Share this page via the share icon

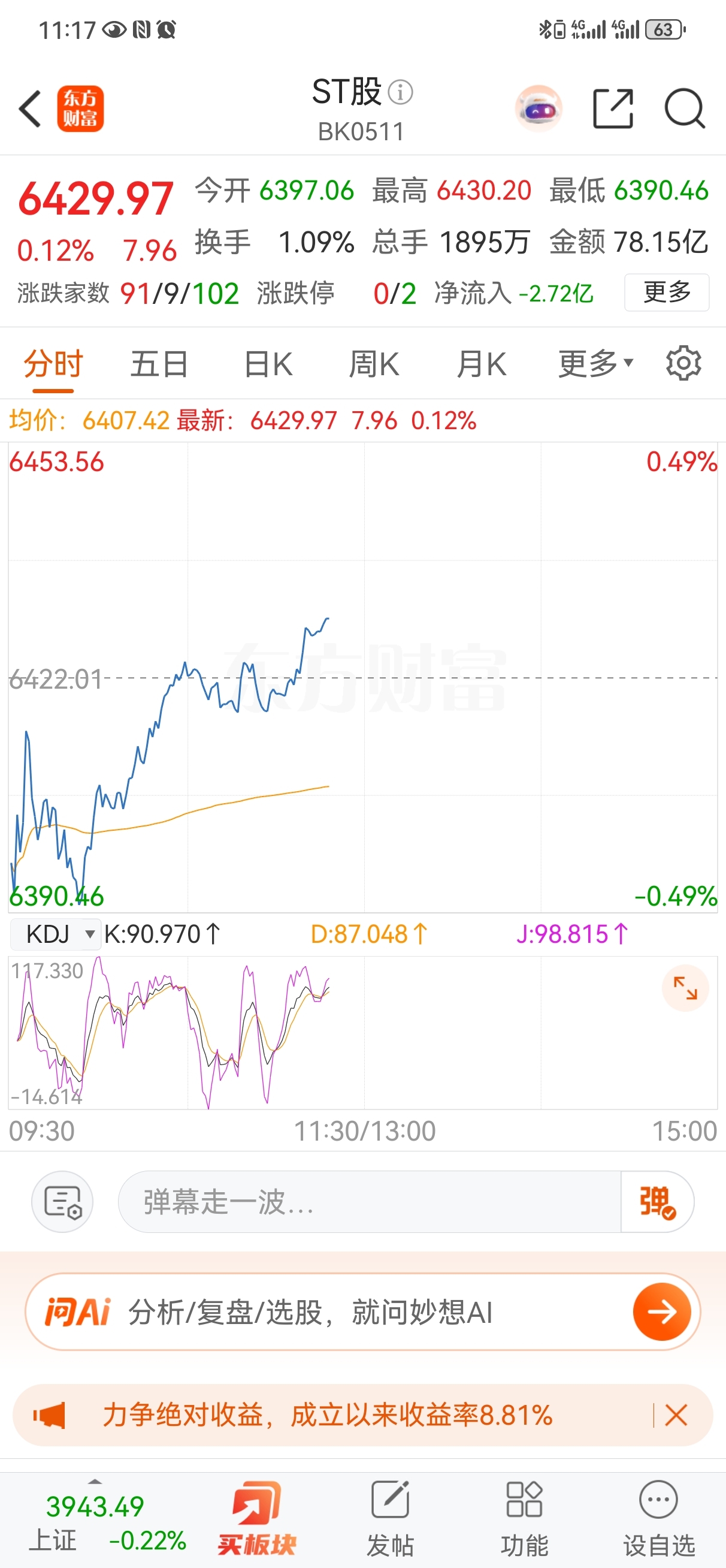click(x=613, y=108)
